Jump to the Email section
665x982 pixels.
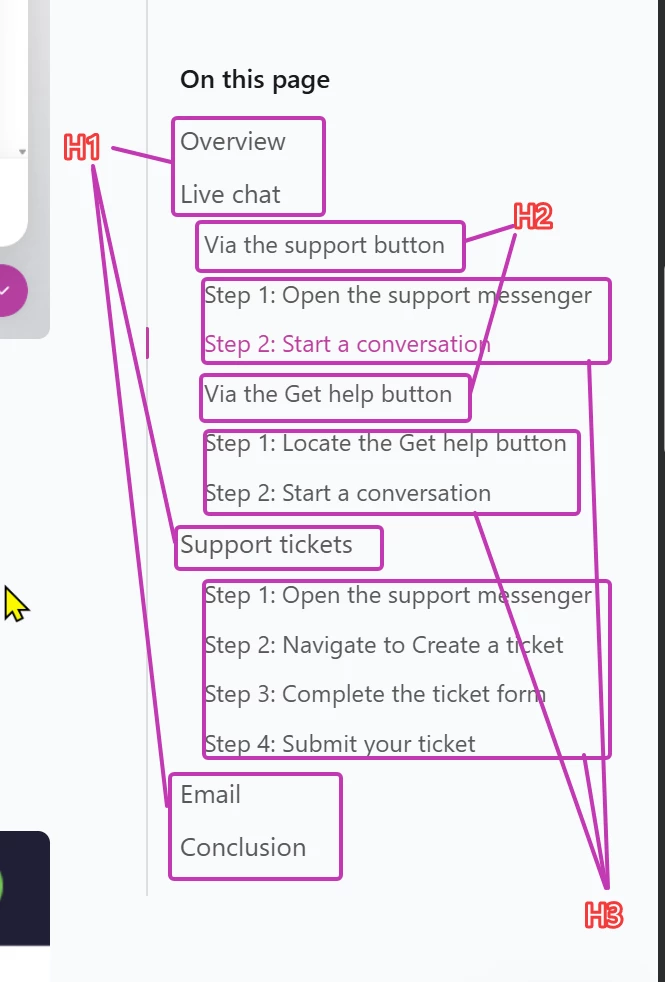point(210,795)
